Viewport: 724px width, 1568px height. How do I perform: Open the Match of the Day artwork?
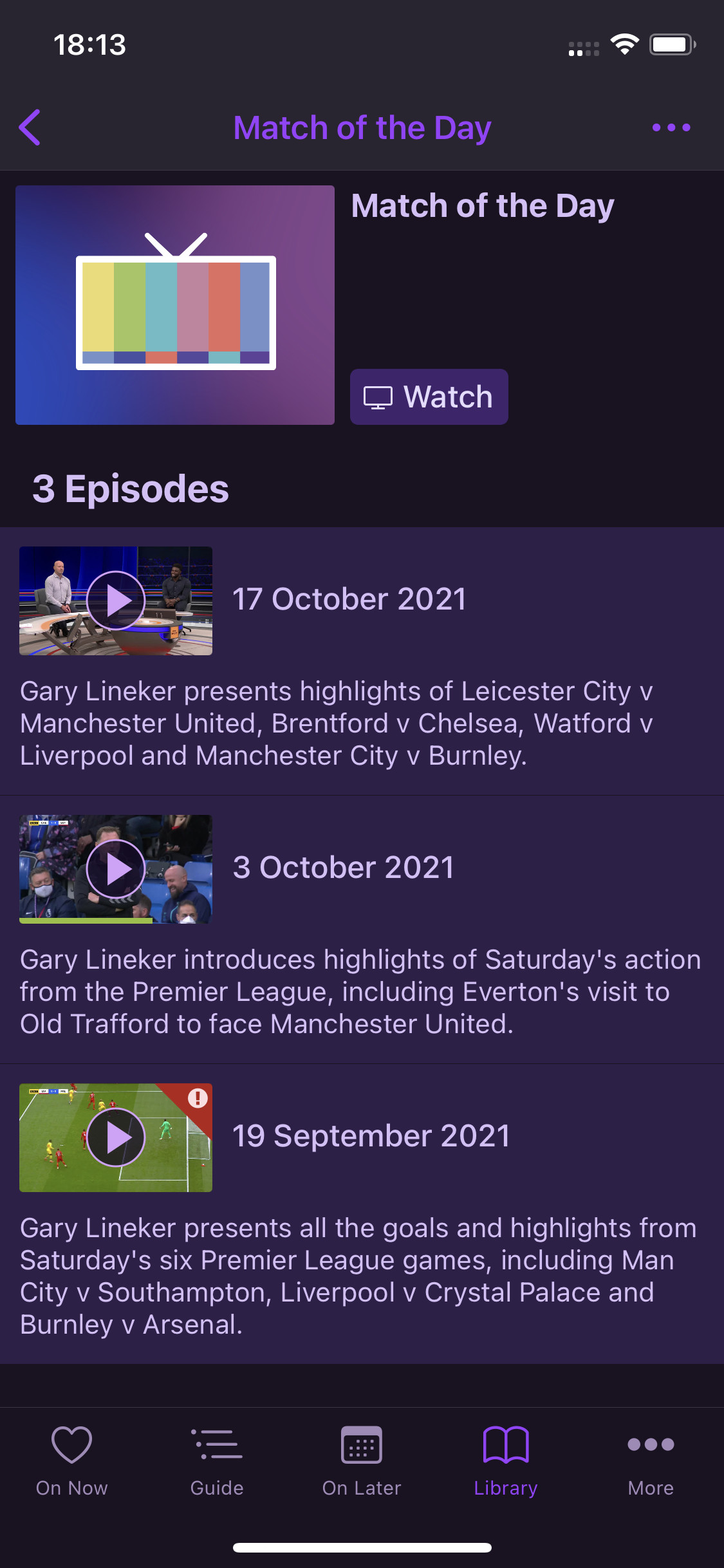pos(175,305)
